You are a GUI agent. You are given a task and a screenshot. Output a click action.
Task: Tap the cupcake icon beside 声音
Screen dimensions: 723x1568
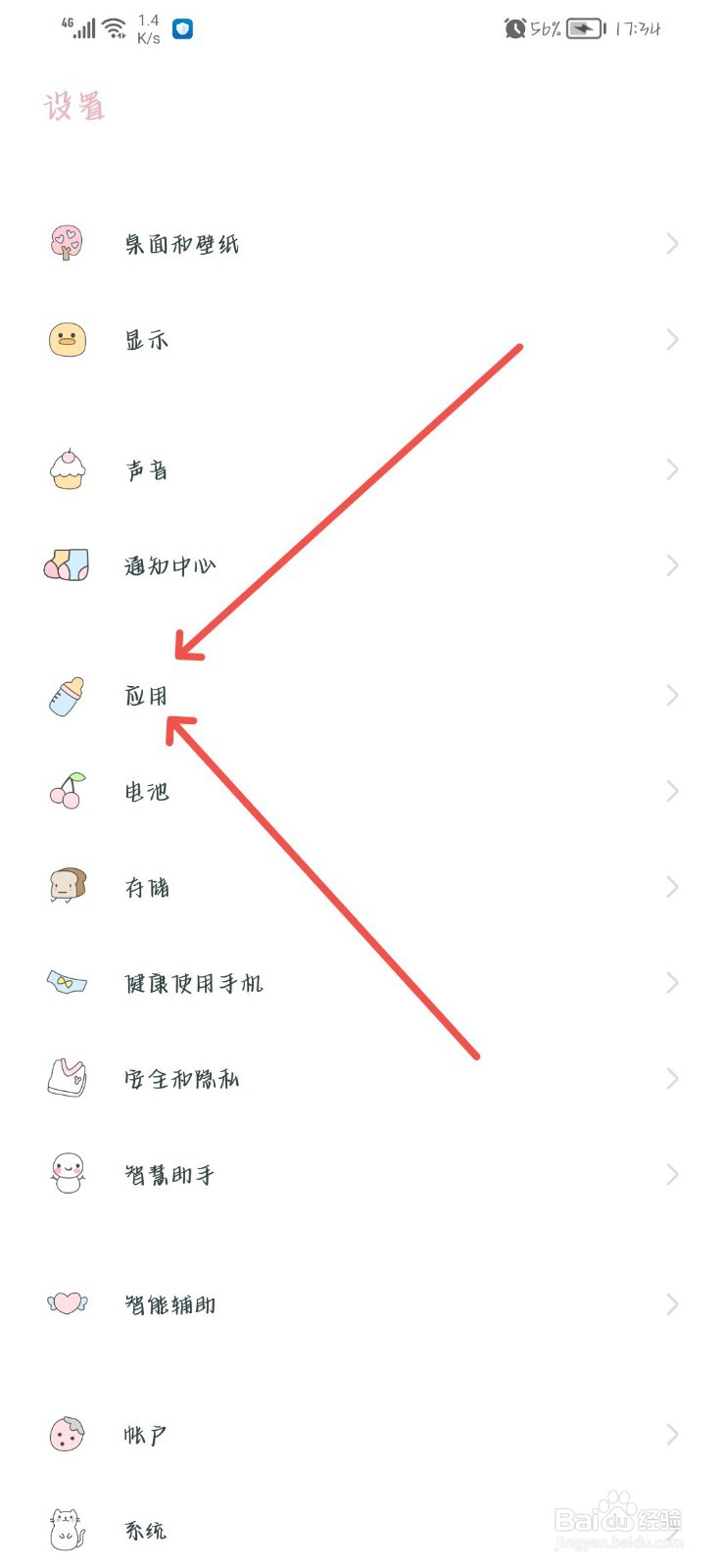66,469
